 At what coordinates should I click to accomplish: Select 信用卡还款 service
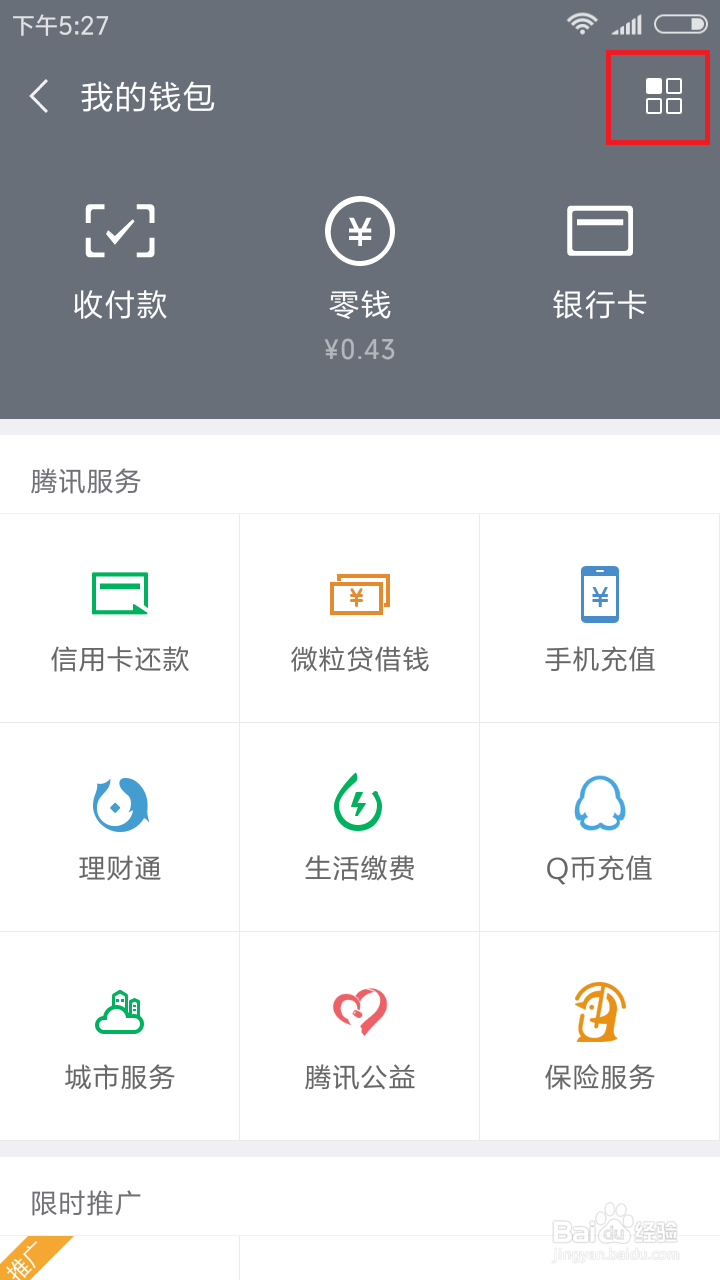pos(120,618)
